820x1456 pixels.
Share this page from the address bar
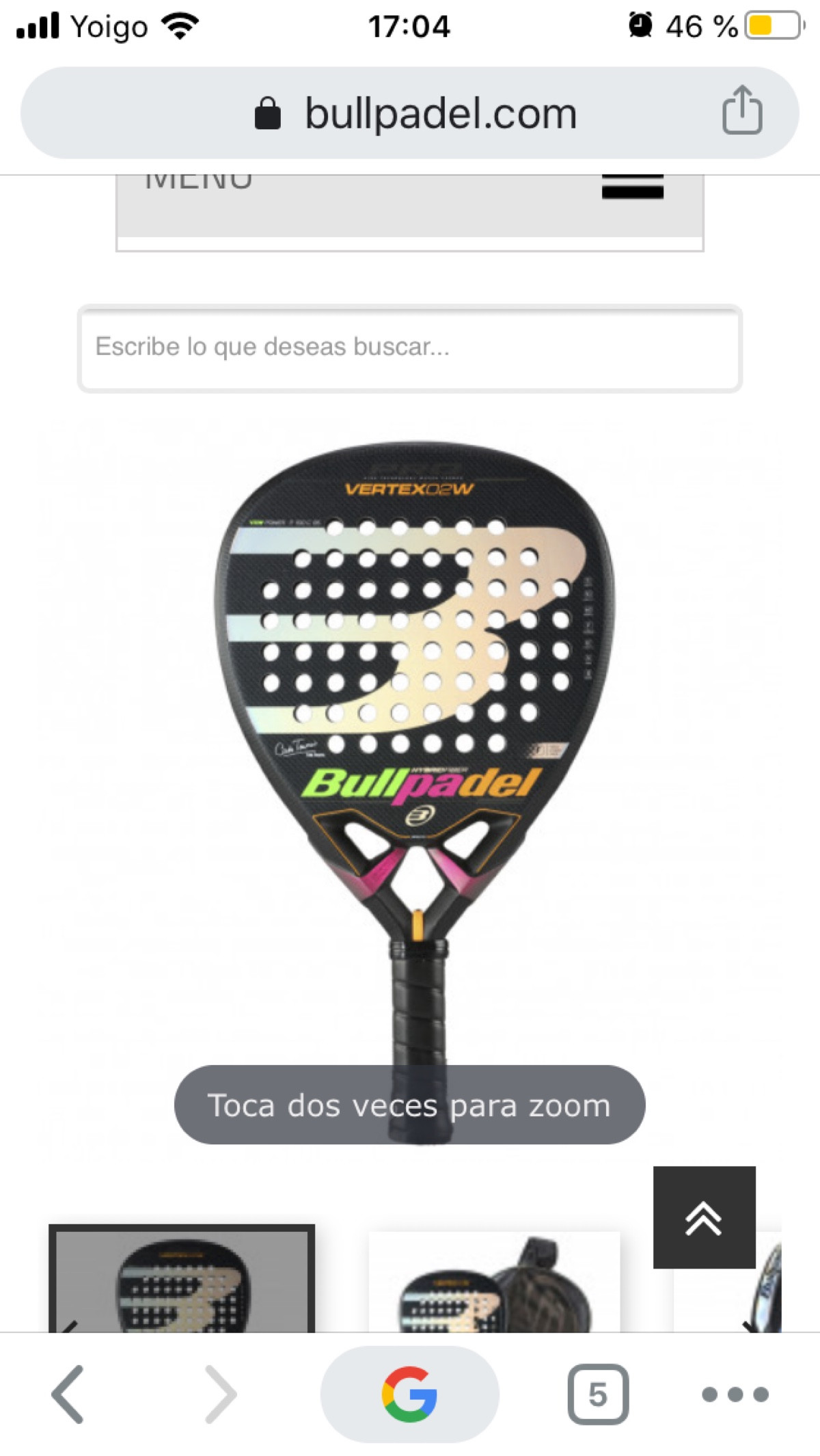coord(742,111)
